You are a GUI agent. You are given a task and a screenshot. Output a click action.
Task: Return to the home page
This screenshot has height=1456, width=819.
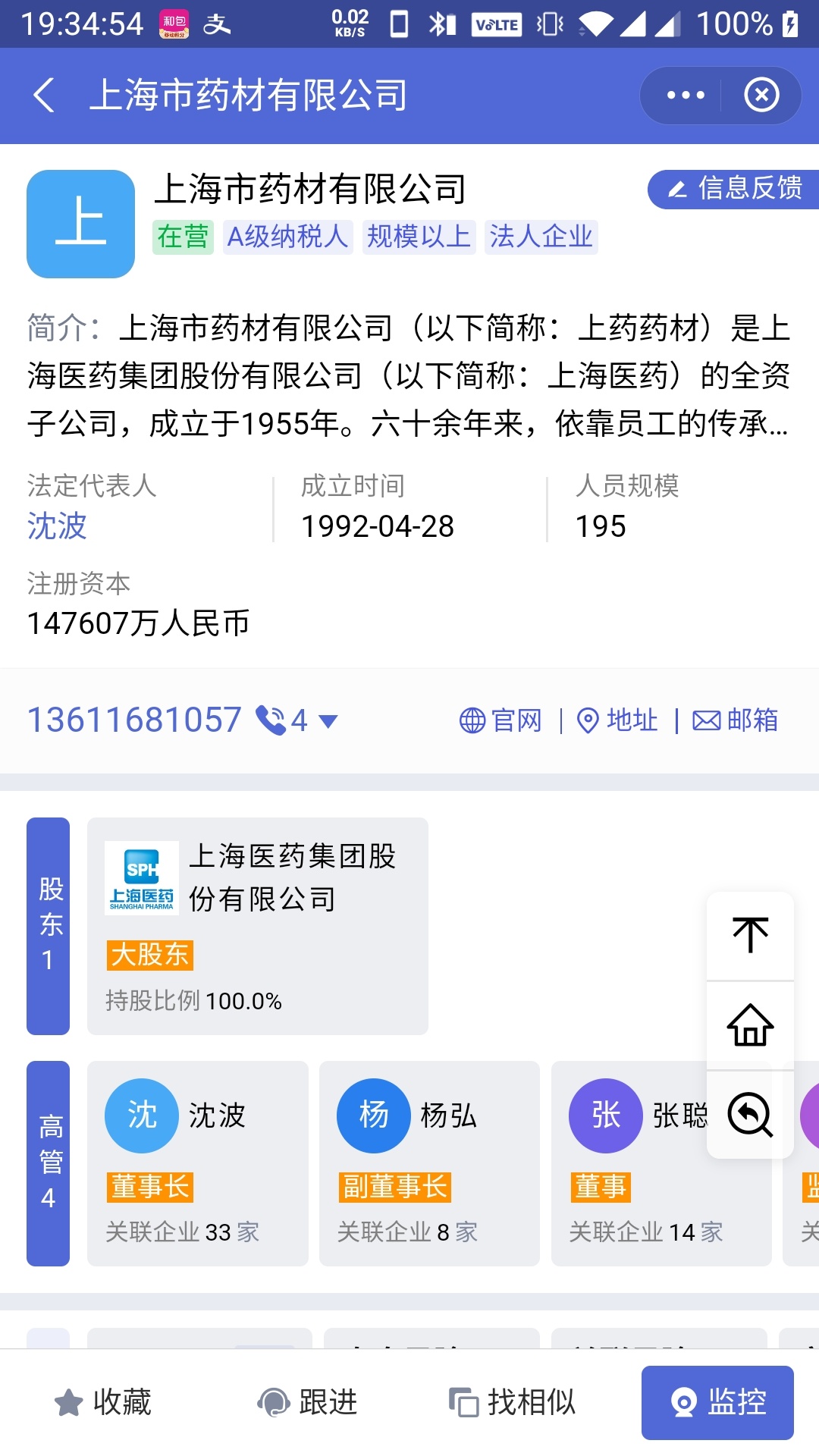click(750, 1025)
